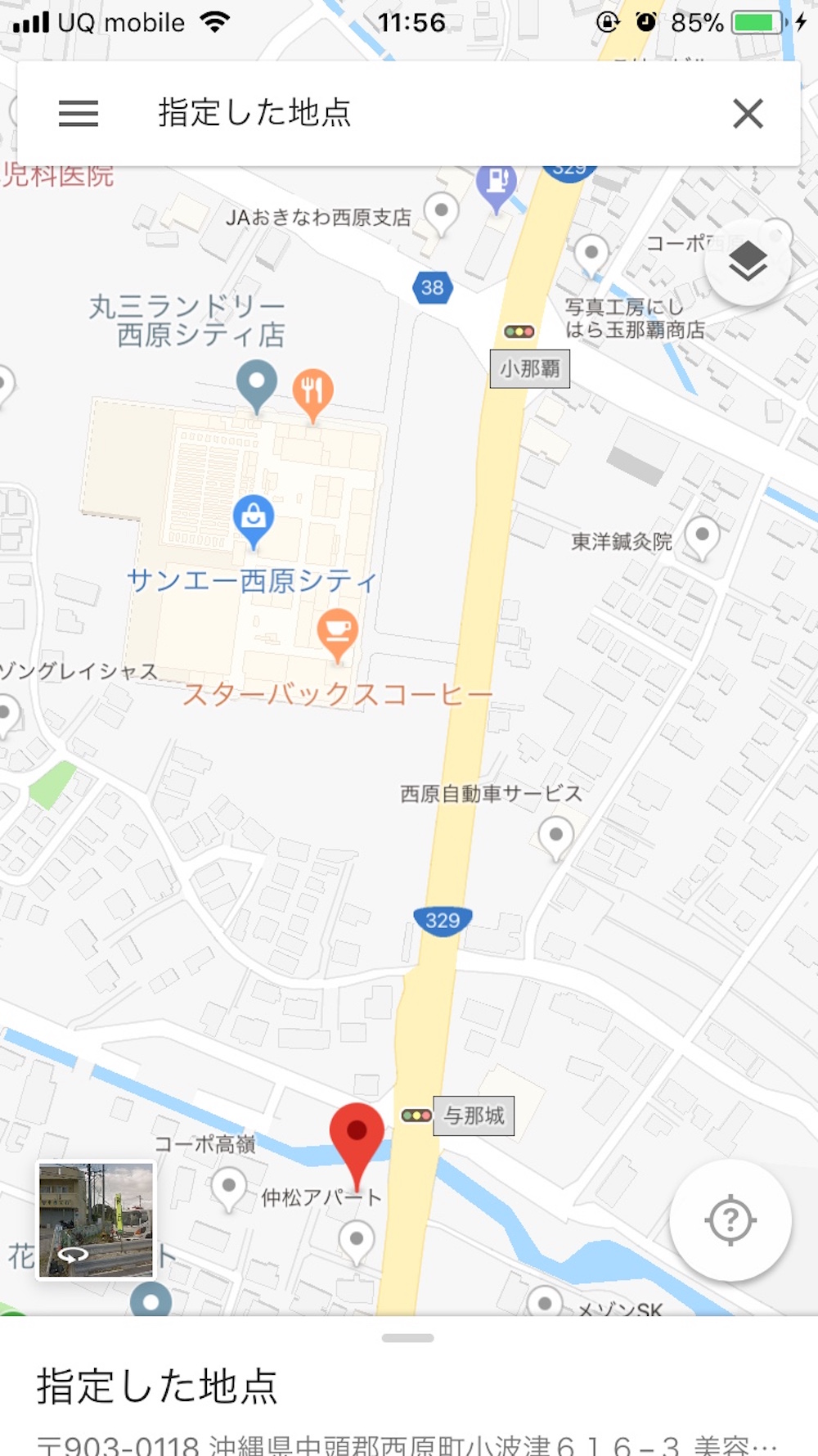This screenshot has height=1456, width=818.
Task: Open the Street View thumbnail
Action: (97, 1220)
